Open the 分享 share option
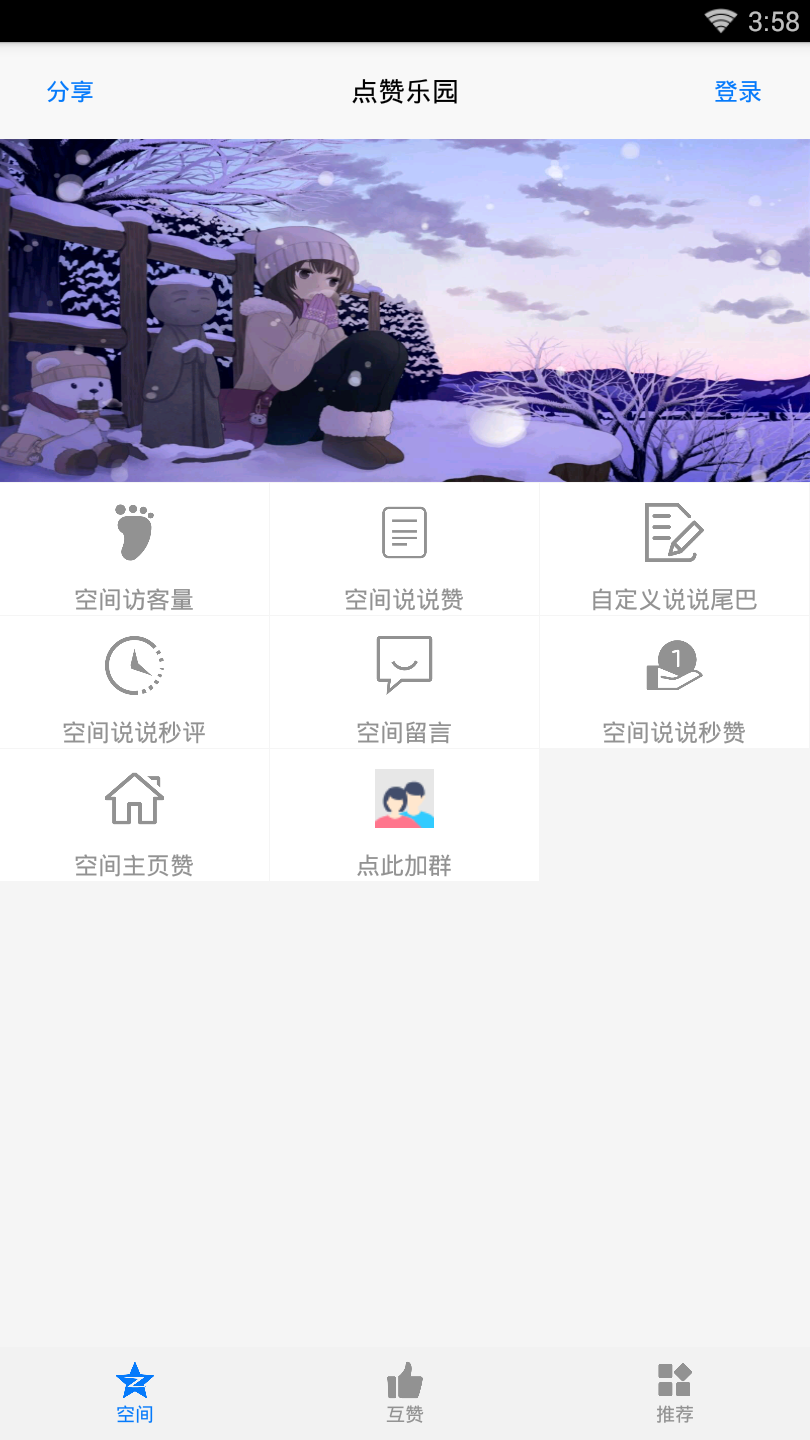This screenshot has width=810, height=1440. (70, 91)
